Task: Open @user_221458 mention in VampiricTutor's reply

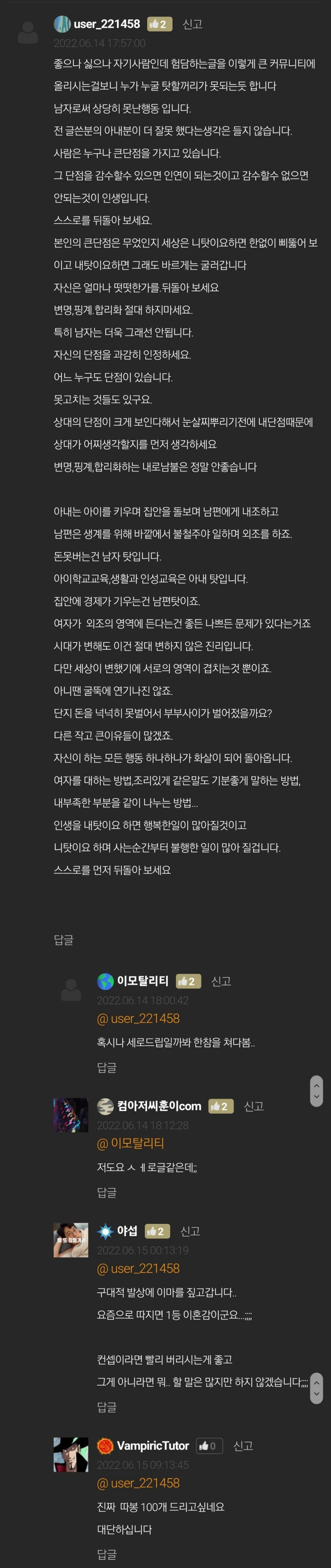Action: (x=138, y=1483)
